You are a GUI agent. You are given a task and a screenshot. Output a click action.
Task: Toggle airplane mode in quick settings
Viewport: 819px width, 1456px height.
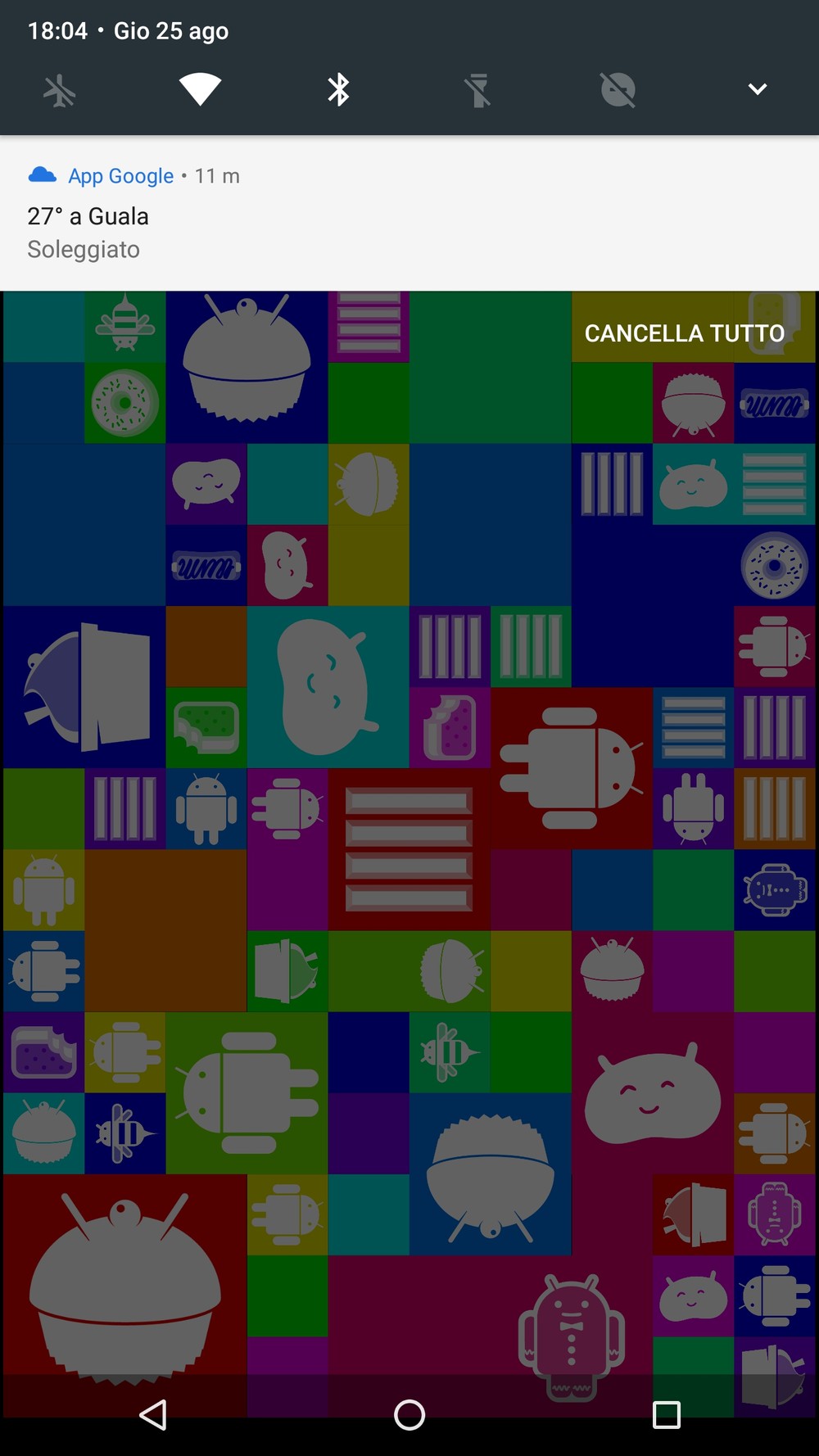click(x=60, y=90)
